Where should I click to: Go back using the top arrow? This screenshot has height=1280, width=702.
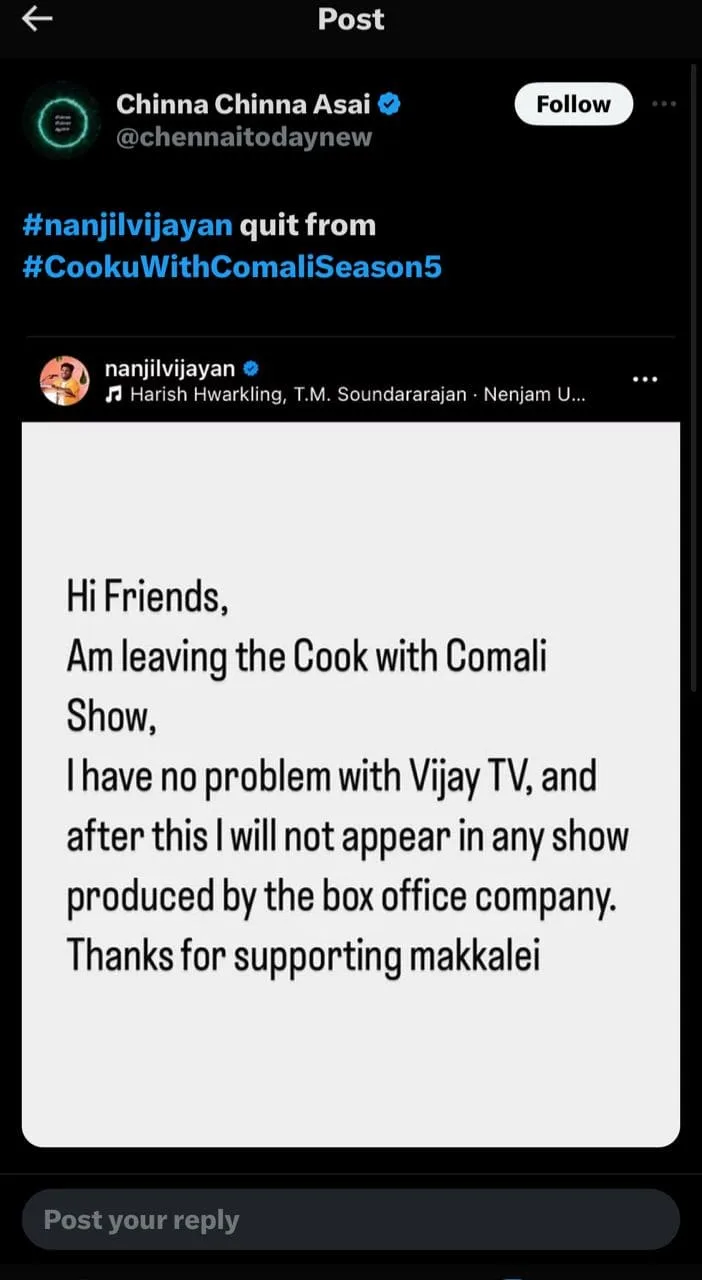(x=37, y=19)
